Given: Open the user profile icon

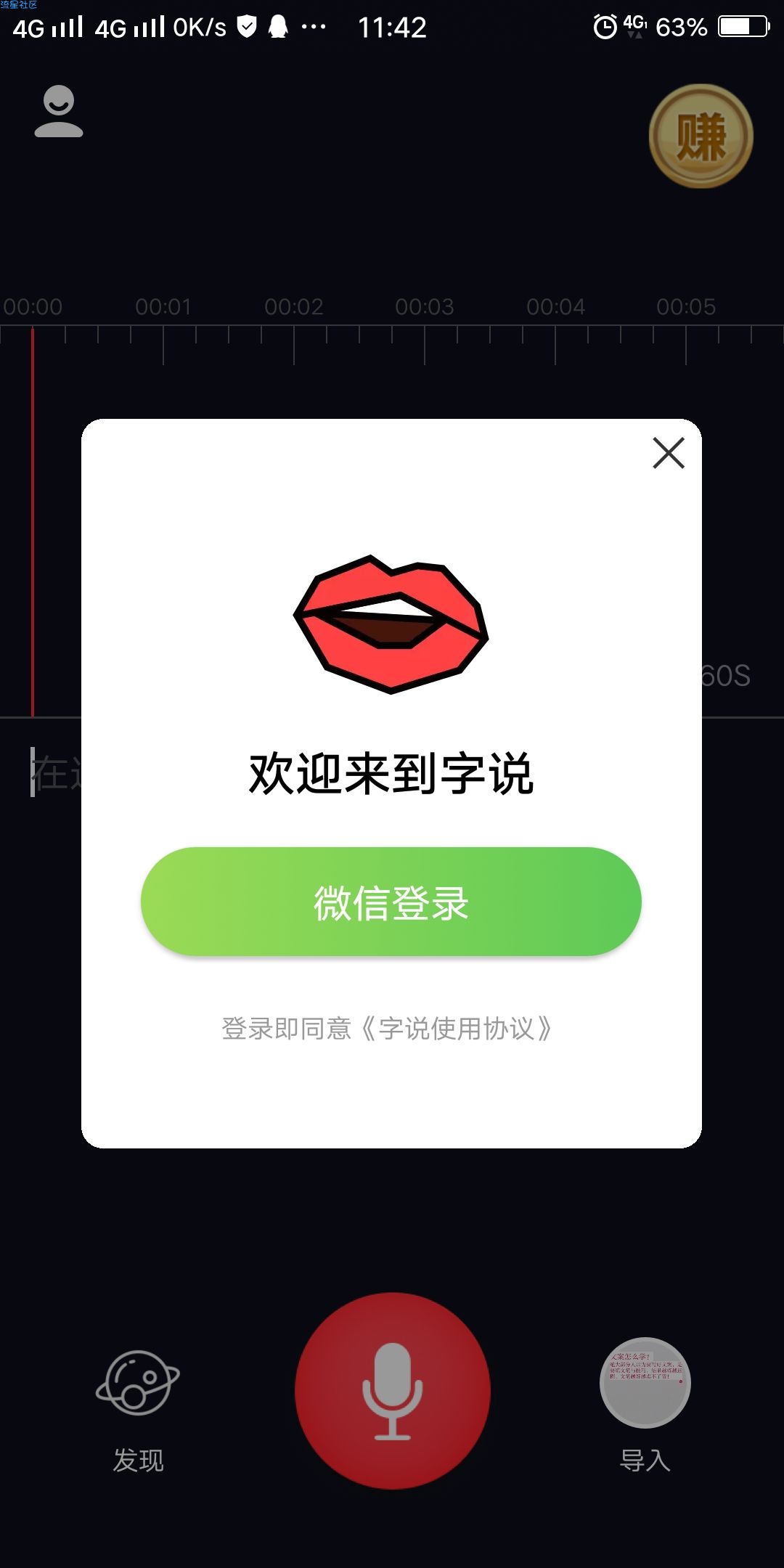Looking at the screenshot, I should pos(59,111).
